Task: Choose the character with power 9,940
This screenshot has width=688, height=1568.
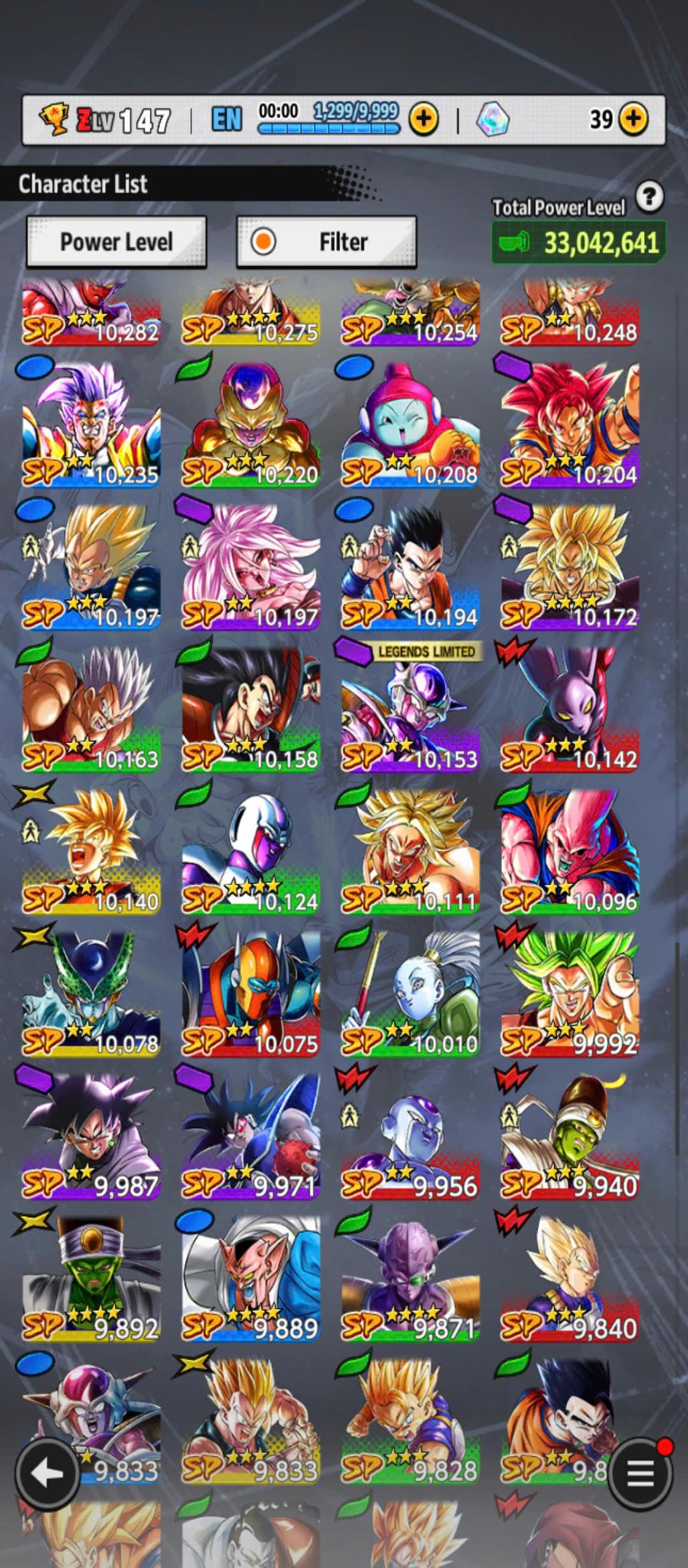Action: coord(570,1136)
